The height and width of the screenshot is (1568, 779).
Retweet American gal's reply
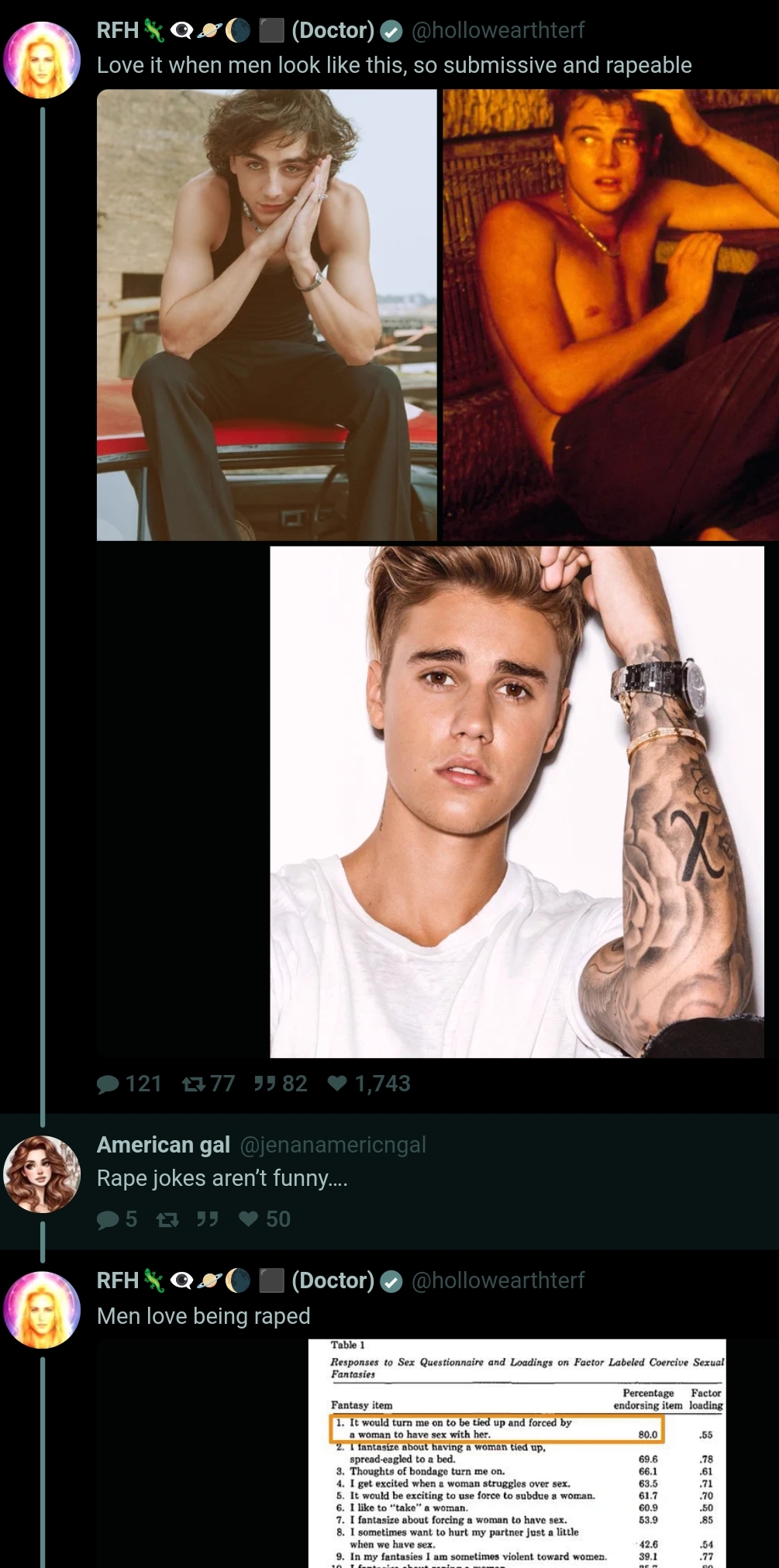[x=167, y=1219]
